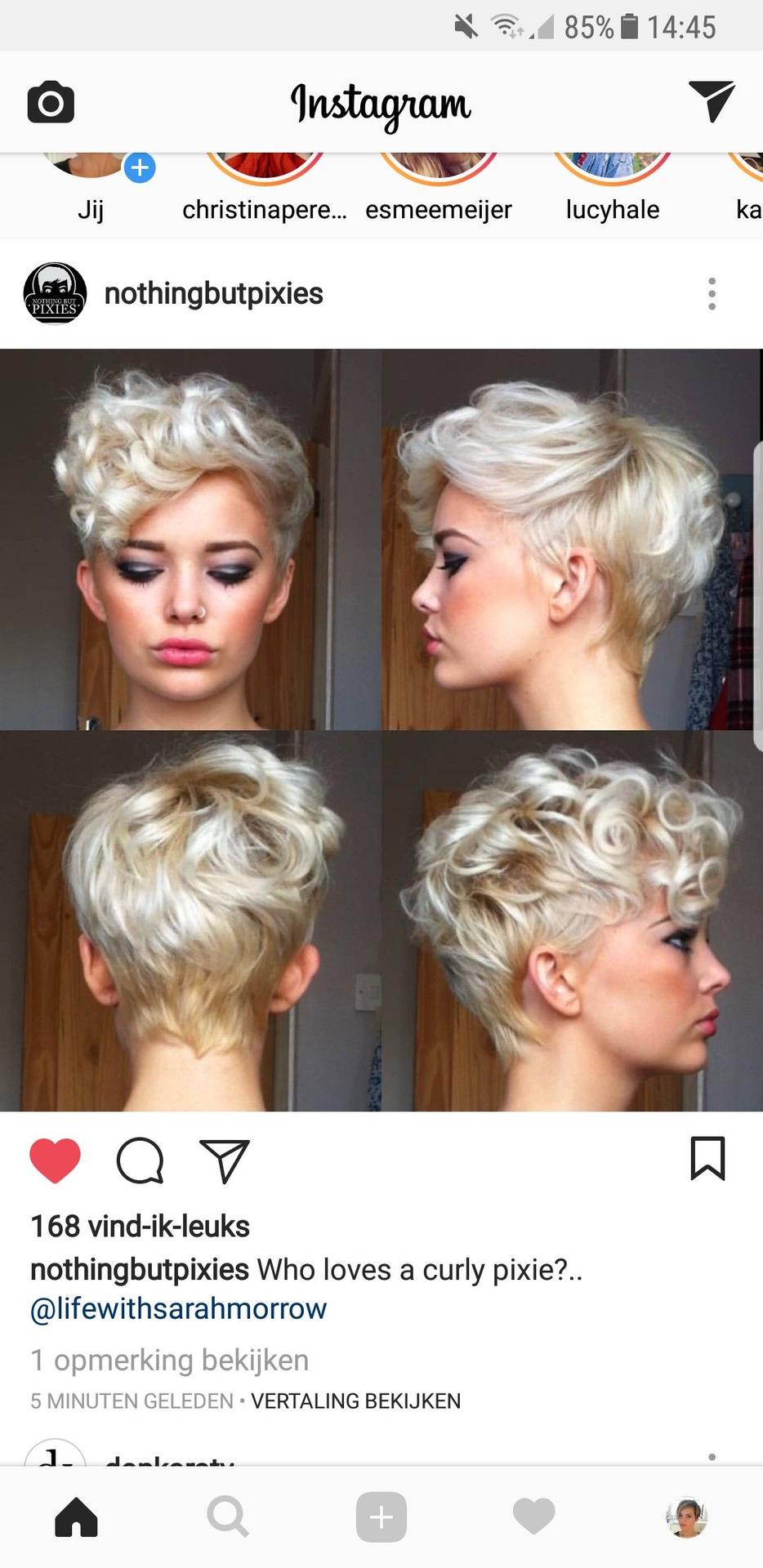Create a new post with plus tab
Image resolution: width=763 pixels, height=1568 pixels.
pyautogui.click(x=381, y=1517)
